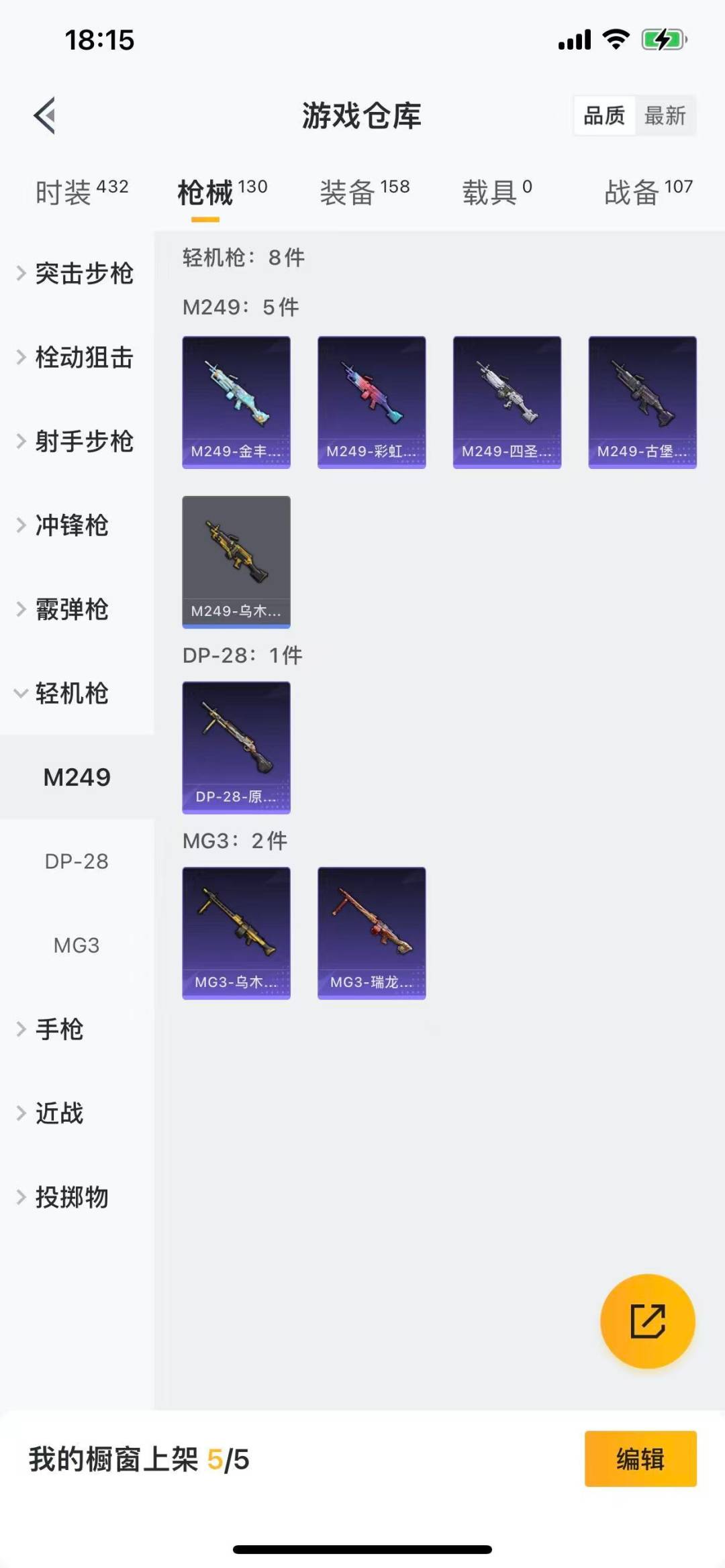The height and width of the screenshot is (1568, 725).
Task: Select DP-28 in the side list
Action: (77, 861)
